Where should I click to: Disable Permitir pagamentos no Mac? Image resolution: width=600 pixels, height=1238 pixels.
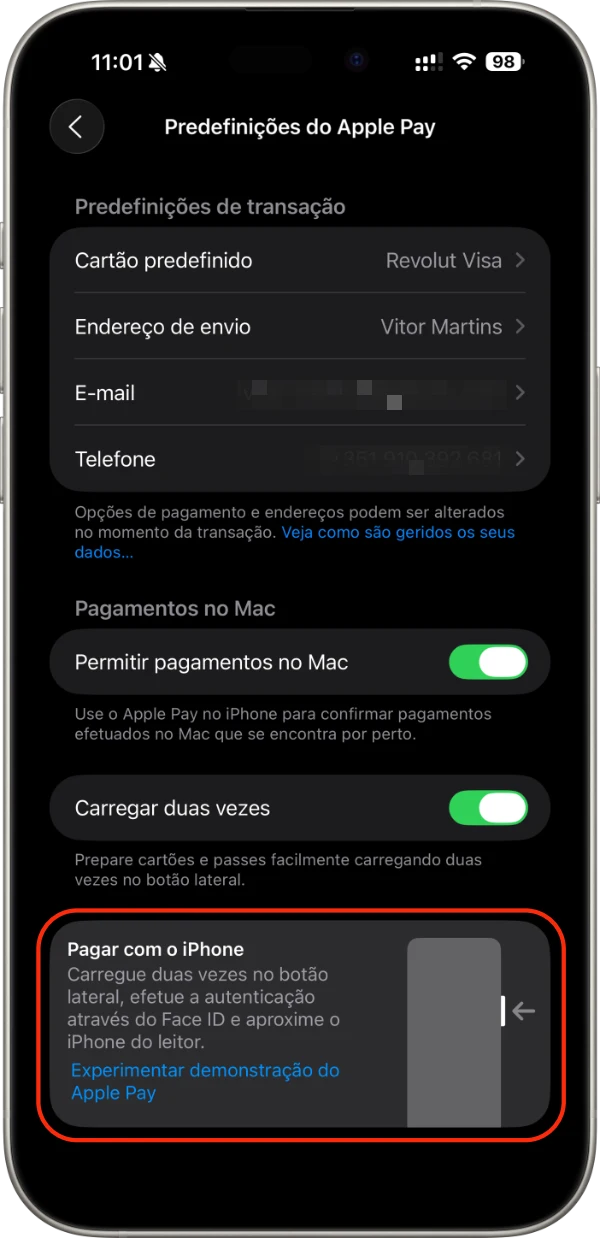point(487,662)
